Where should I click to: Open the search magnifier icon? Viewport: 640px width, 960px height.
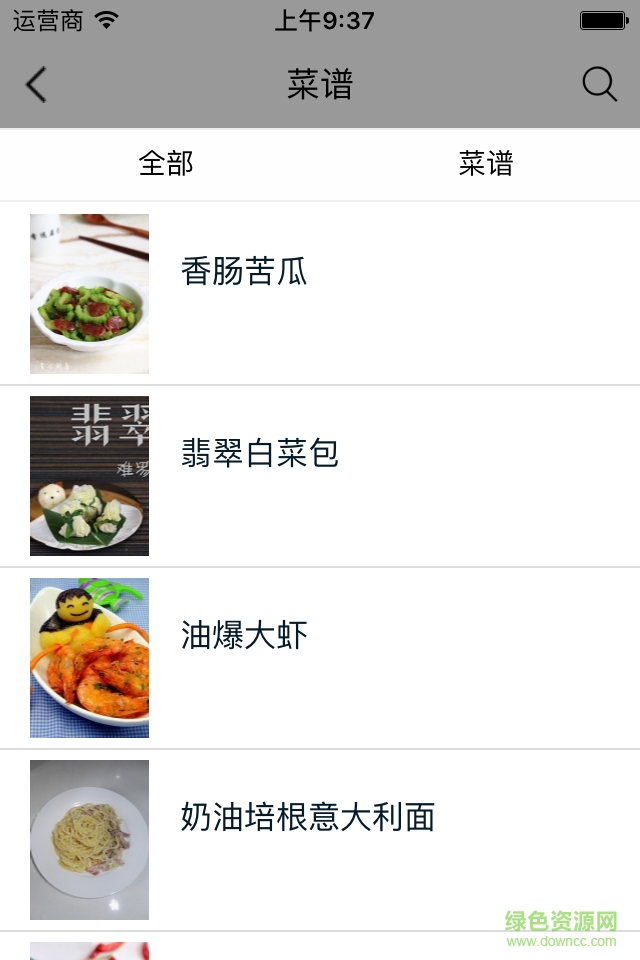tap(599, 85)
